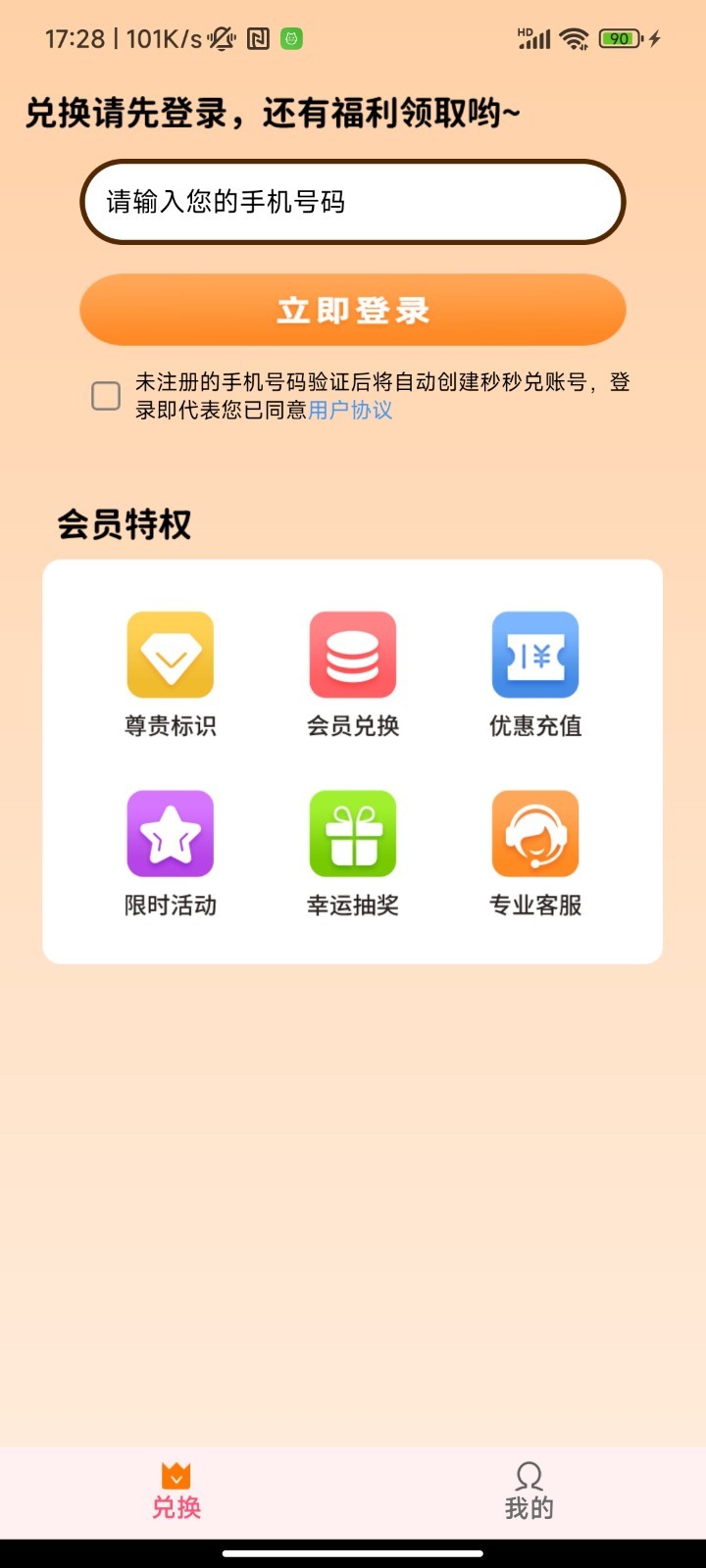Tap the phone number input field
The height and width of the screenshot is (1568, 706).
coord(353,202)
